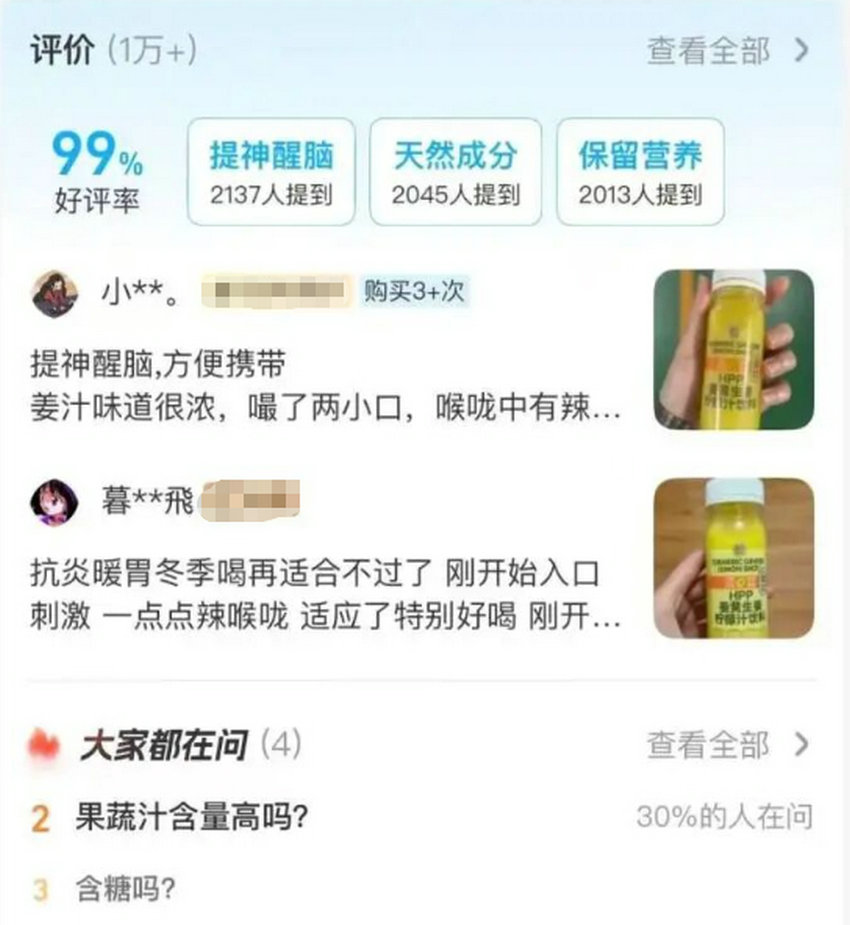This screenshot has width=850, height=925.
Task: Tap the 保留营养 review chip
Action: pos(640,171)
